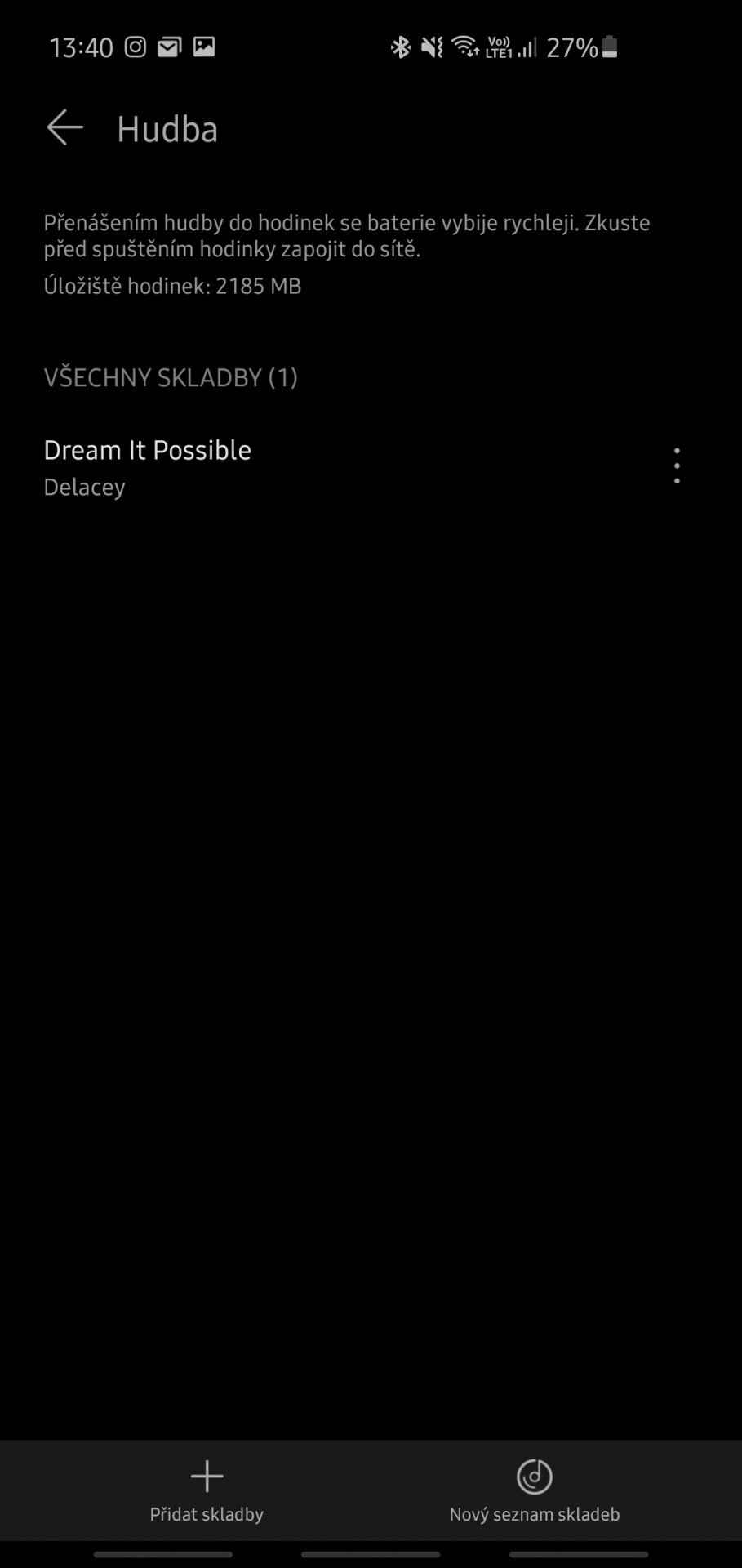Tap Přidat skladby to add songs

click(207, 1491)
